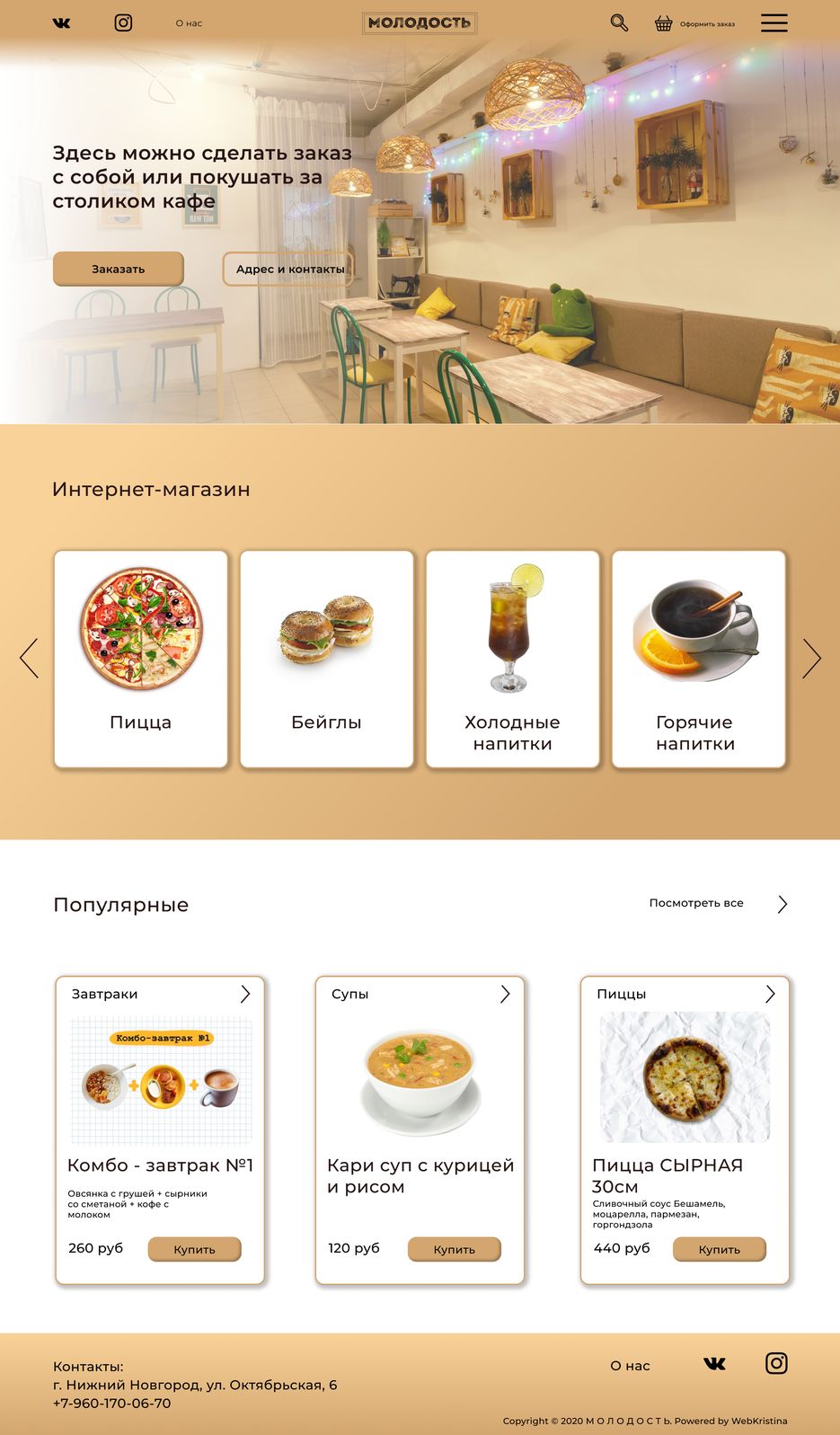Show next categories with right arrow
840x1435 pixels.
(x=811, y=658)
